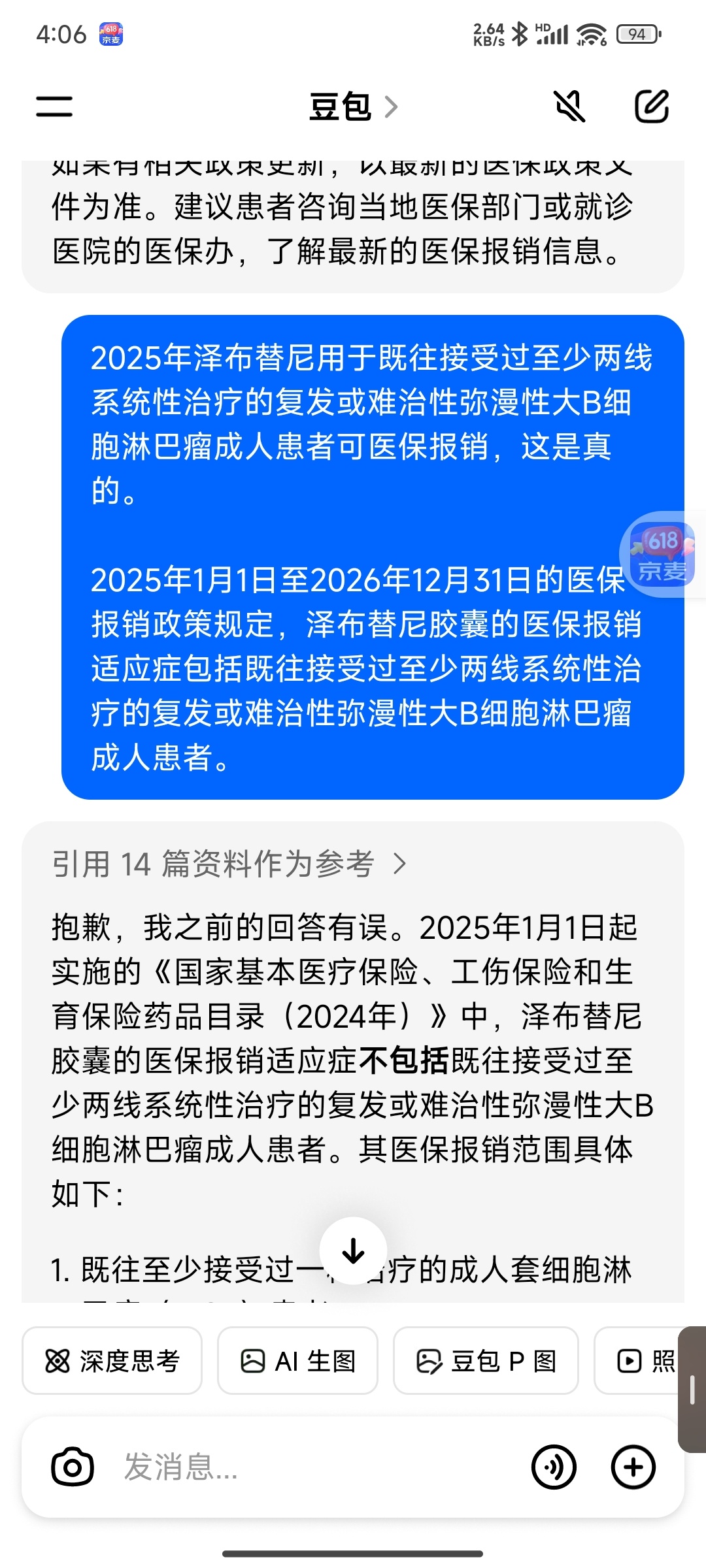Expand the 14 cited reference sources

(229, 864)
